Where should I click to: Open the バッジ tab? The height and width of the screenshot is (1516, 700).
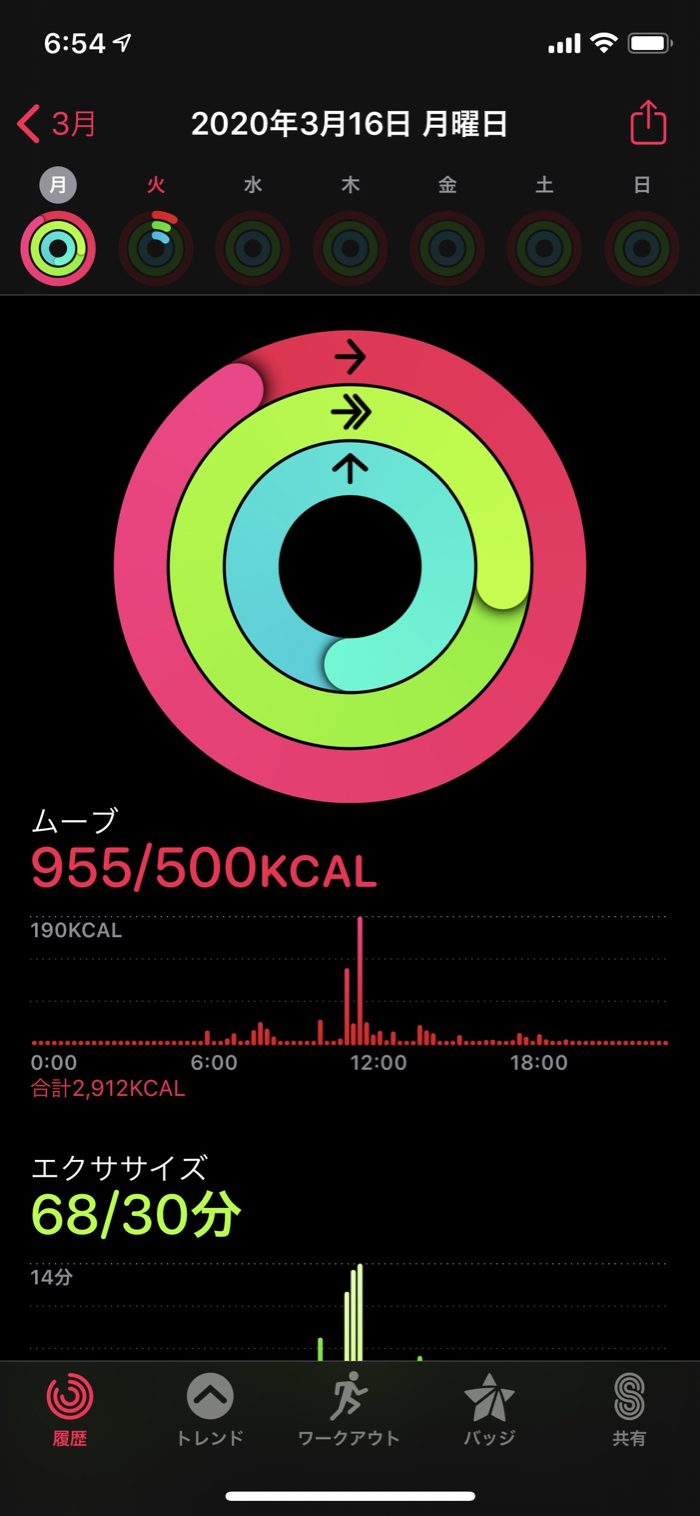[x=489, y=1410]
